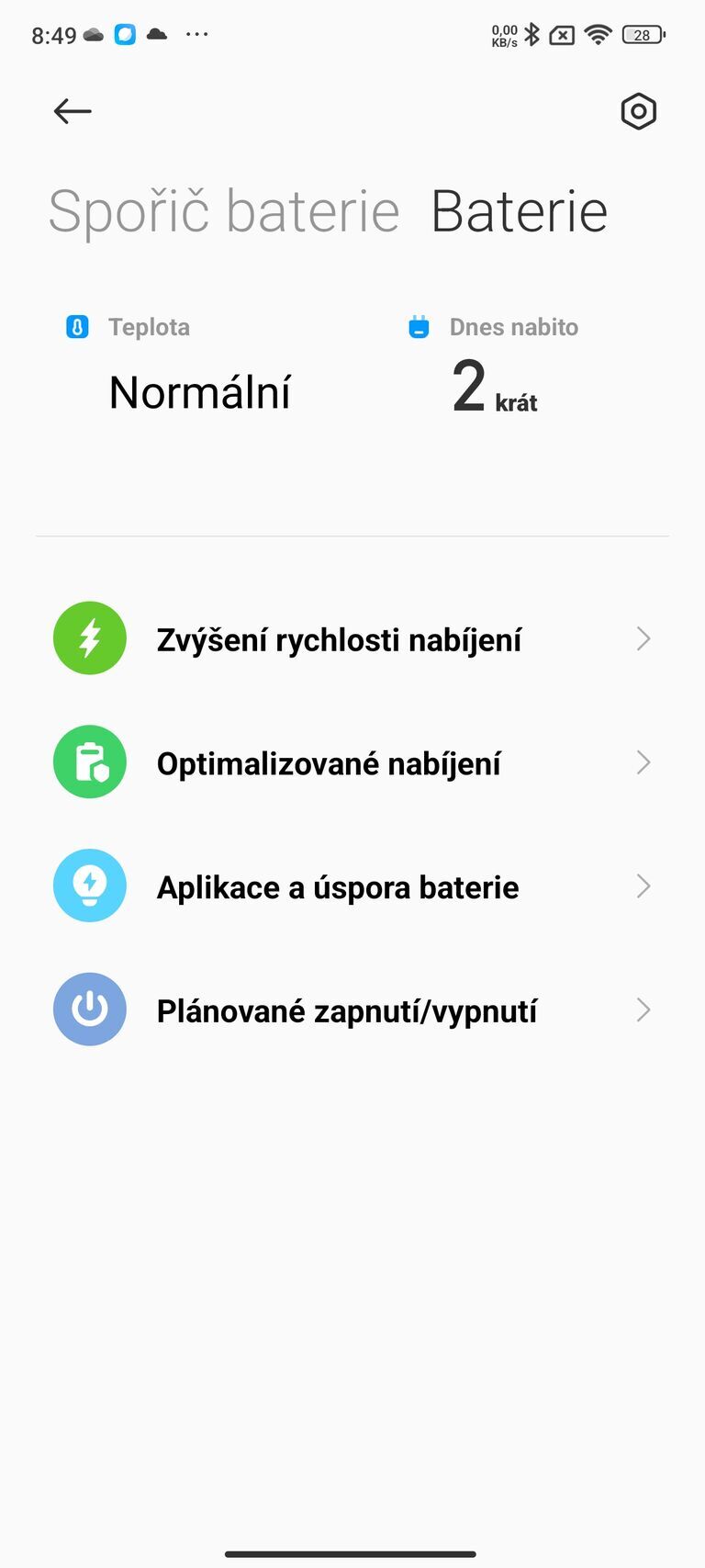This screenshot has height=1568, width=705.
Task: Click the blue bulb battery saver icon
Action: [90, 886]
